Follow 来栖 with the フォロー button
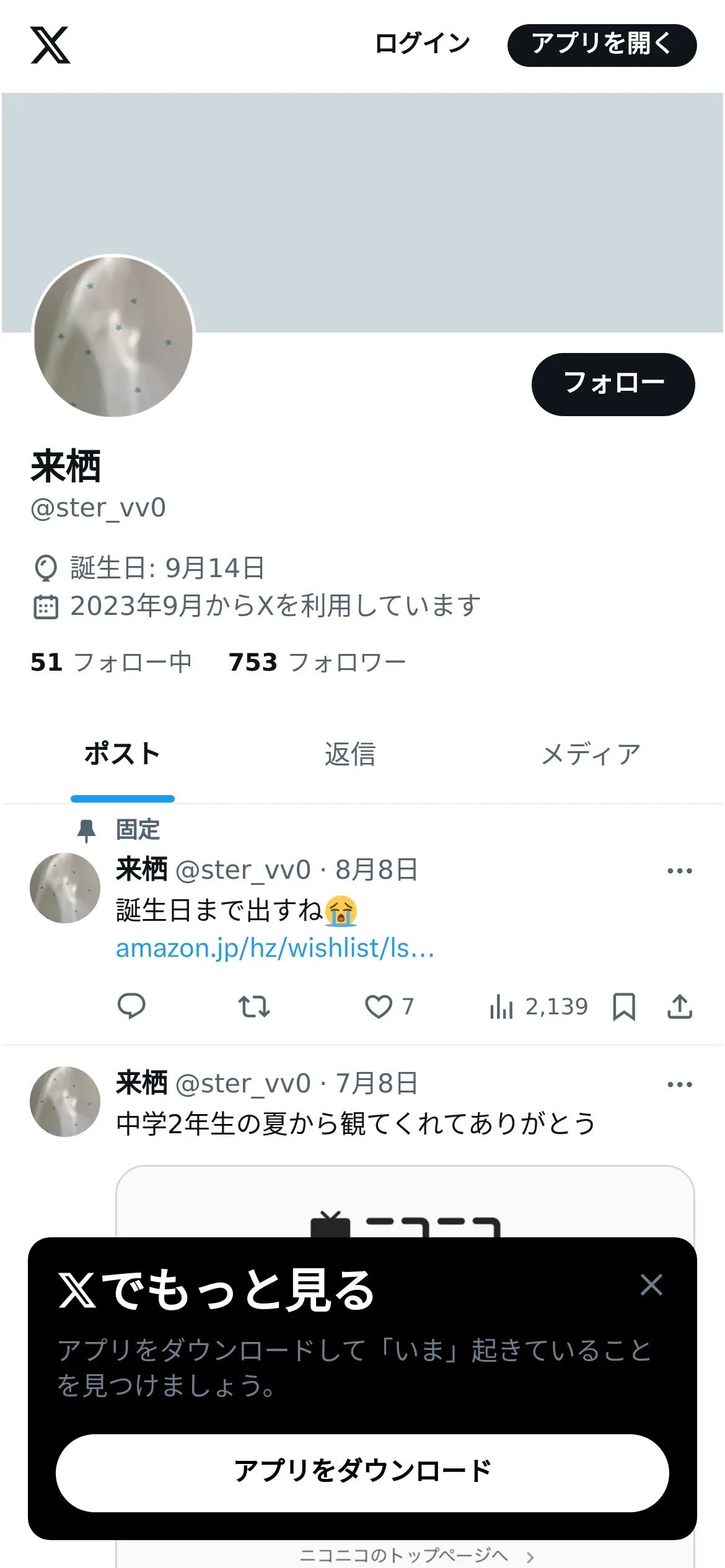 pos(613,384)
